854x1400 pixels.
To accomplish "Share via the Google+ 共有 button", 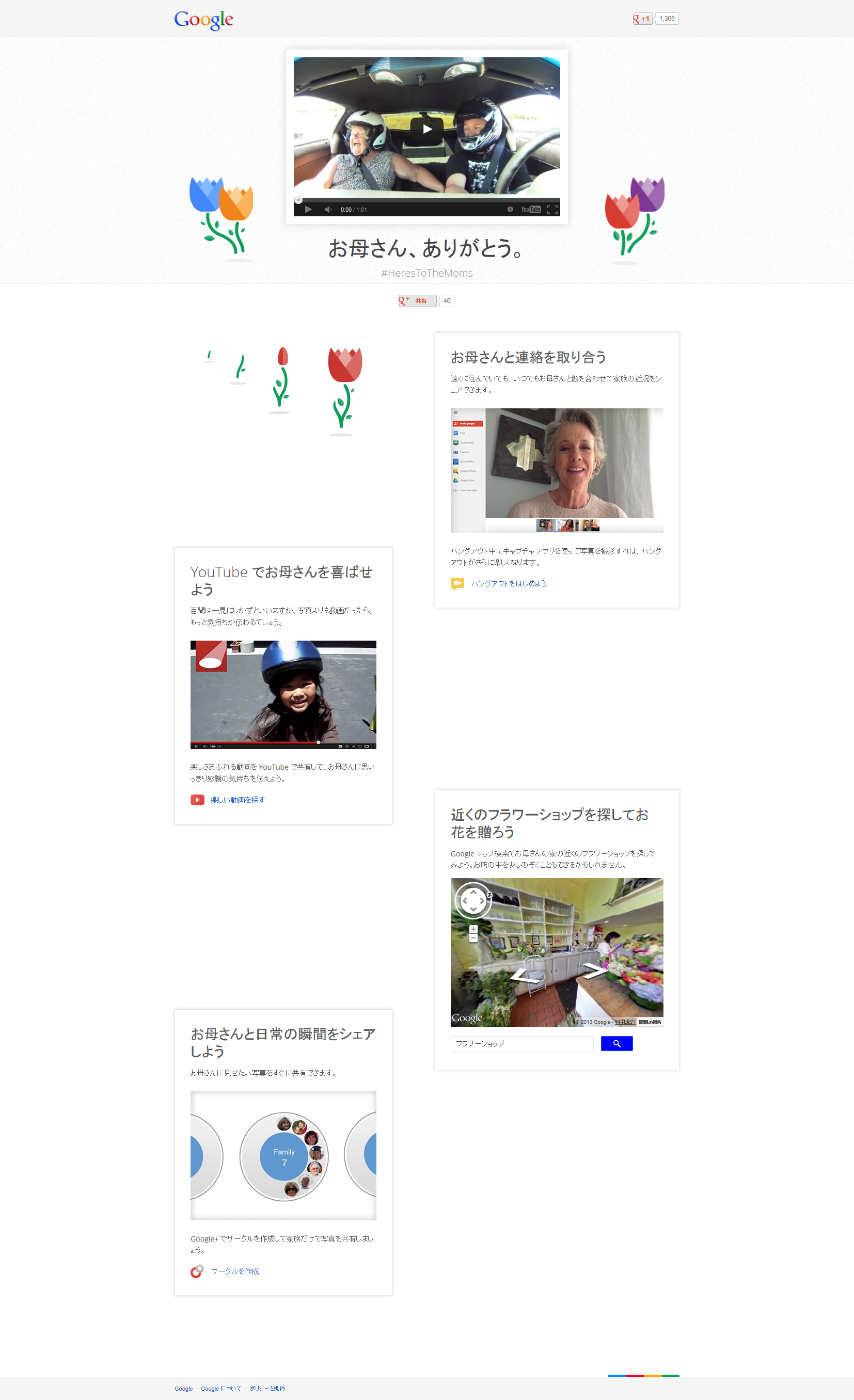I will click(417, 300).
